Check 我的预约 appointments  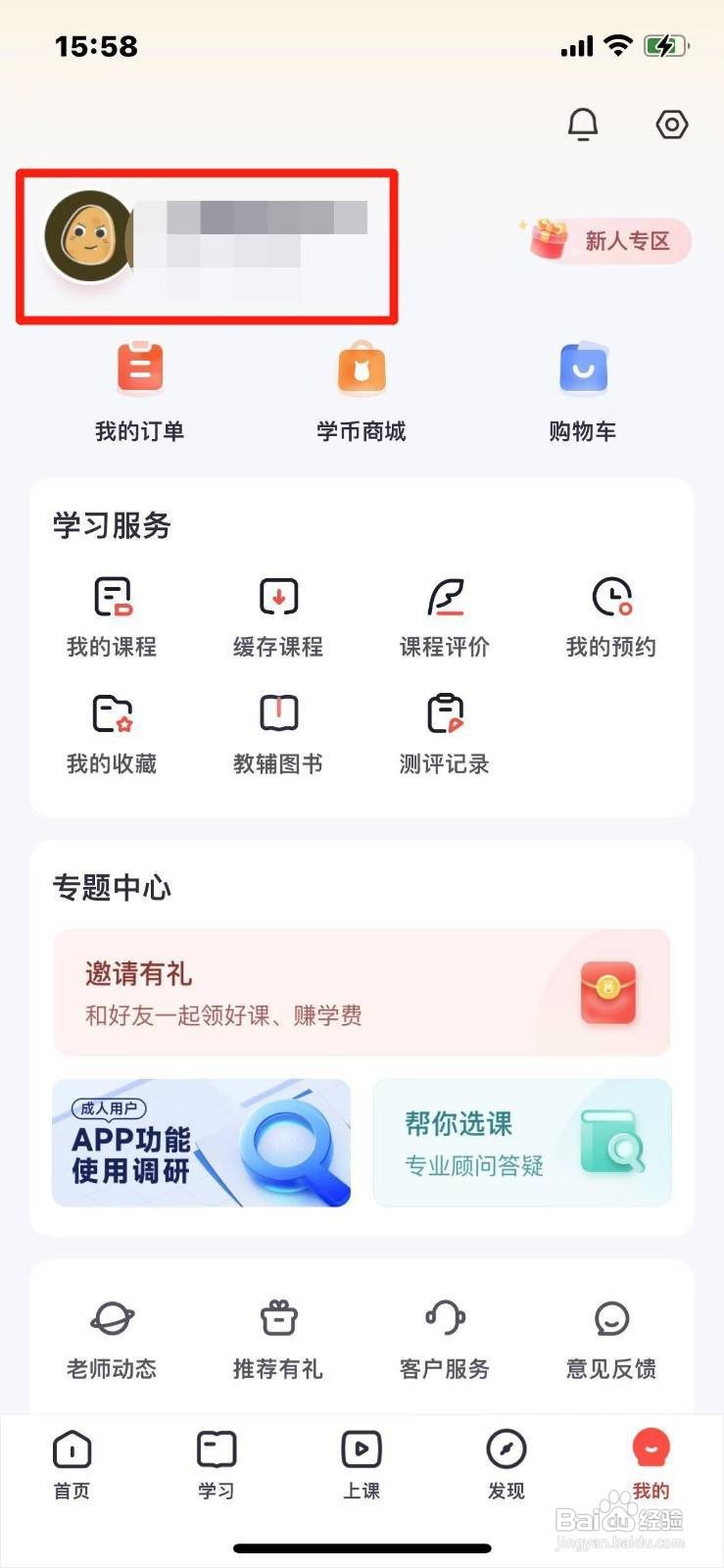click(610, 615)
